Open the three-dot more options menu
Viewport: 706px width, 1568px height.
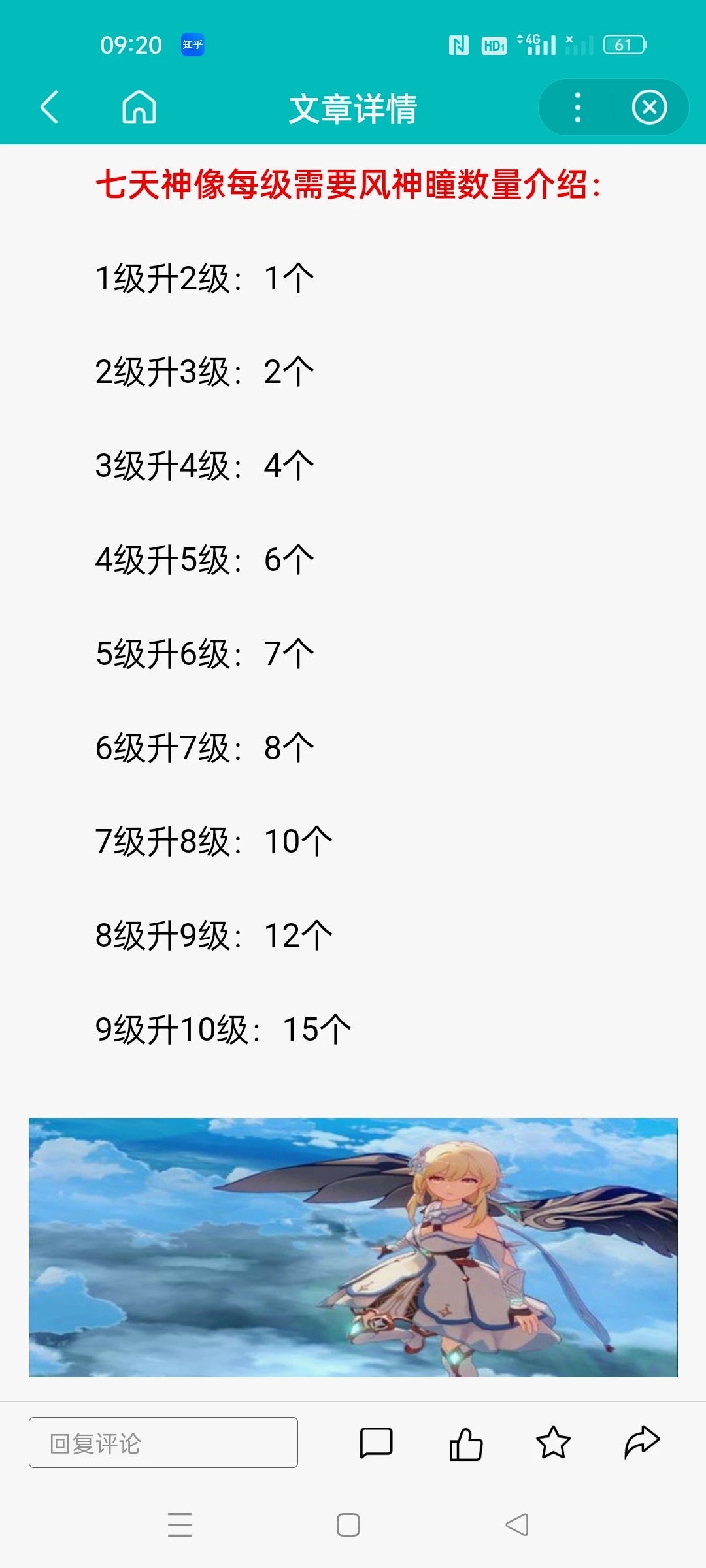click(x=577, y=108)
